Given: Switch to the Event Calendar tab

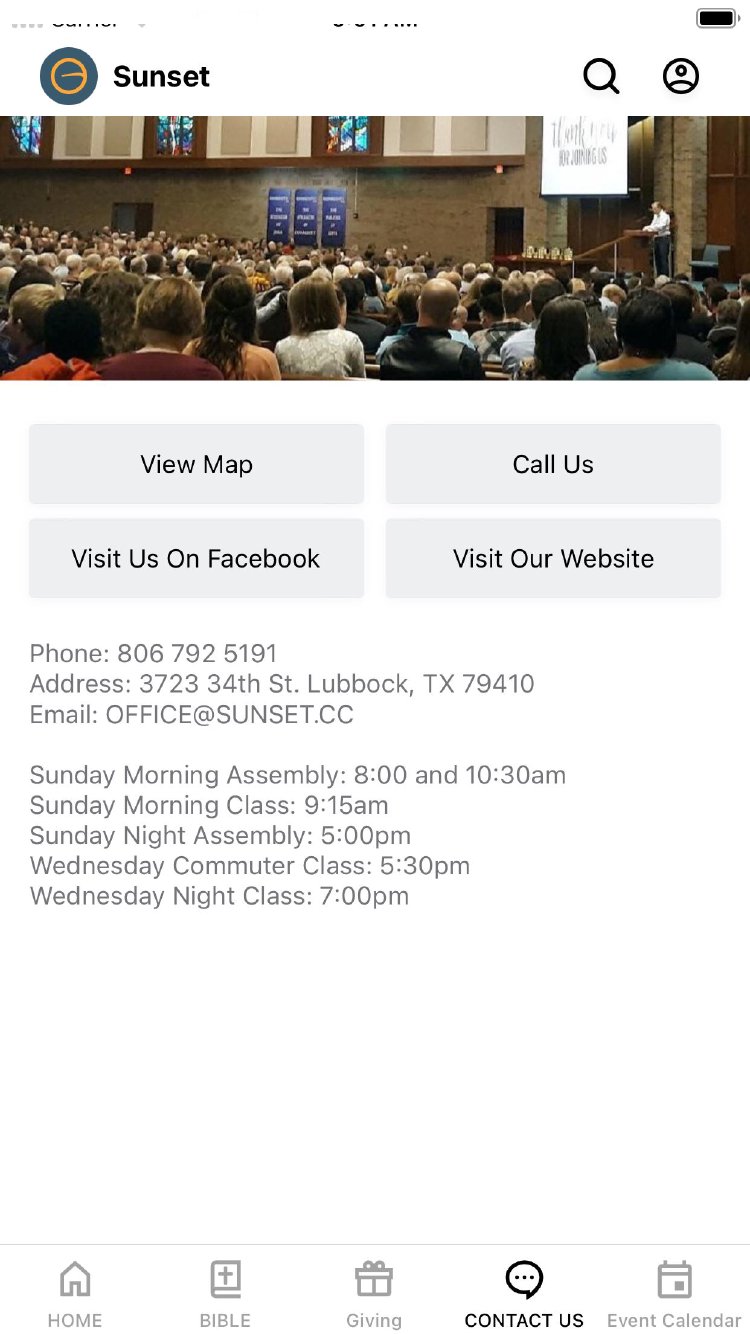Looking at the screenshot, I should (x=674, y=1294).
